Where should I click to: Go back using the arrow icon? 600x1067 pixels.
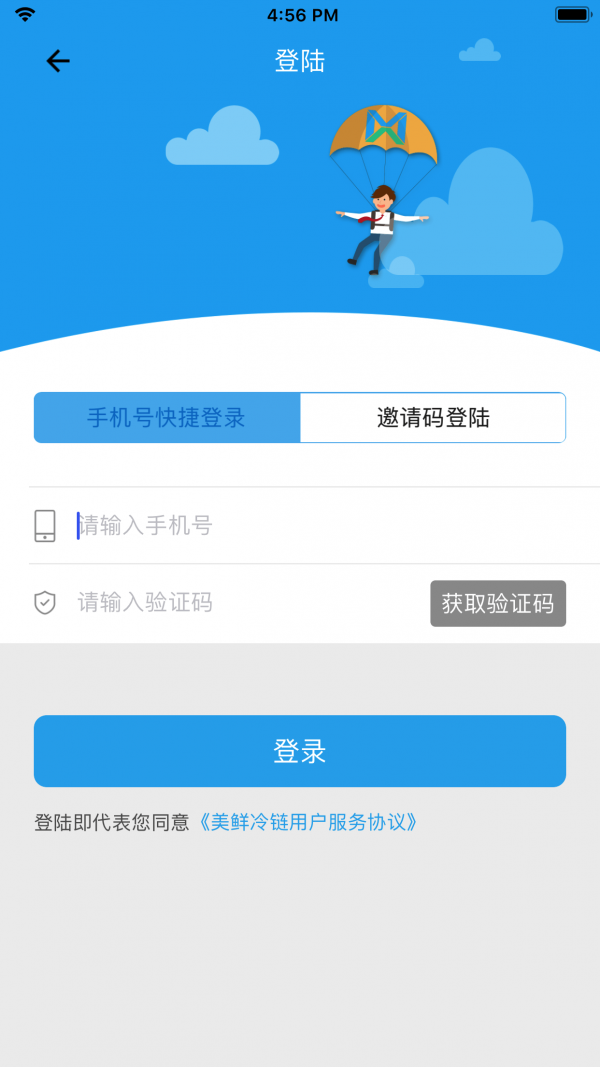click(58, 61)
